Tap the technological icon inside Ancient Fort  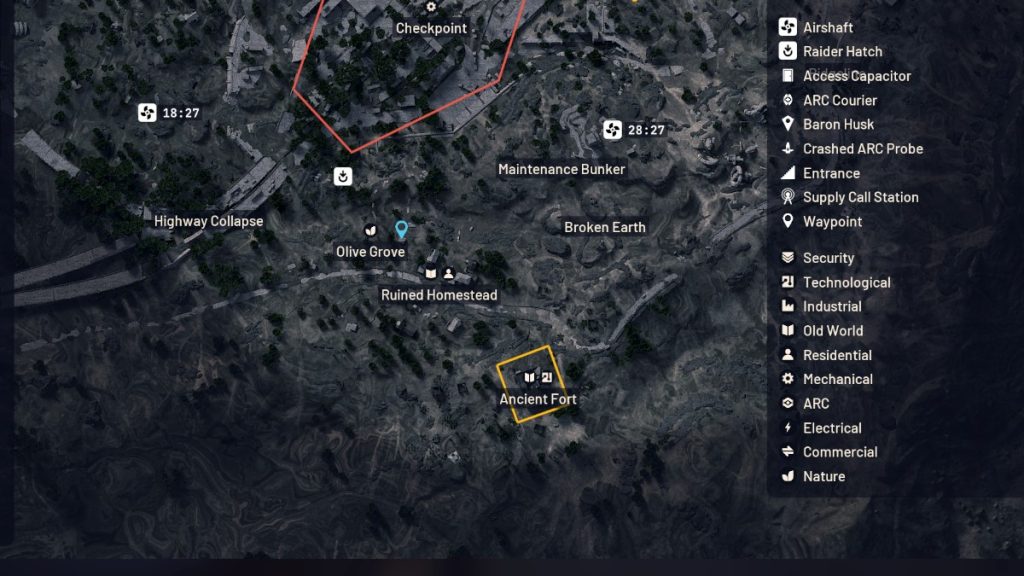tap(547, 377)
